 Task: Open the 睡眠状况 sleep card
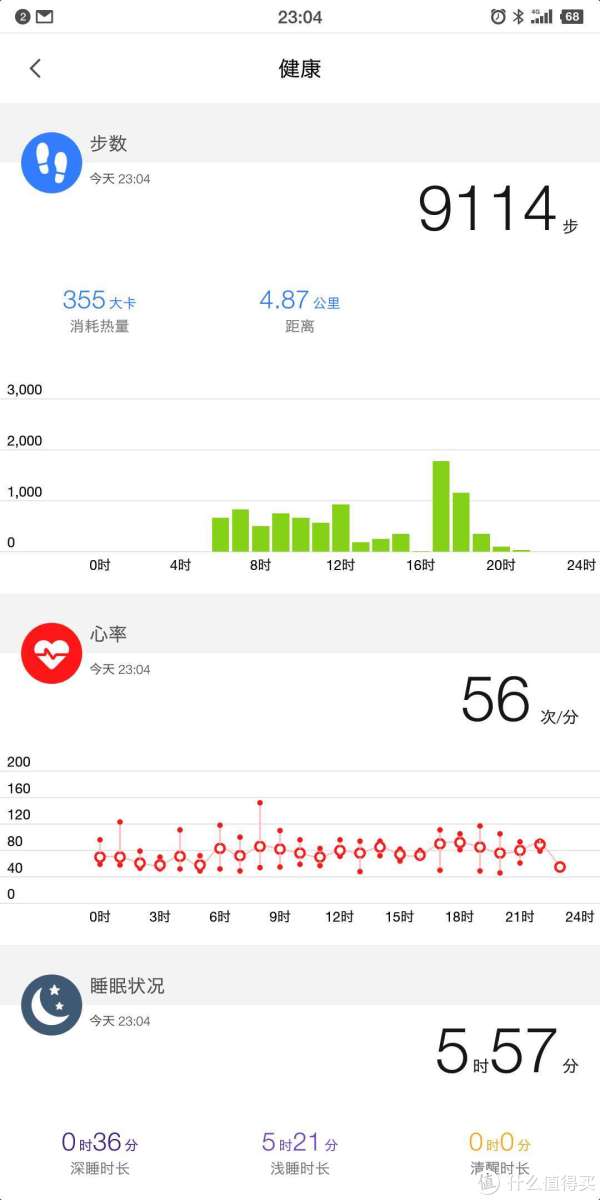point(300,1080)
